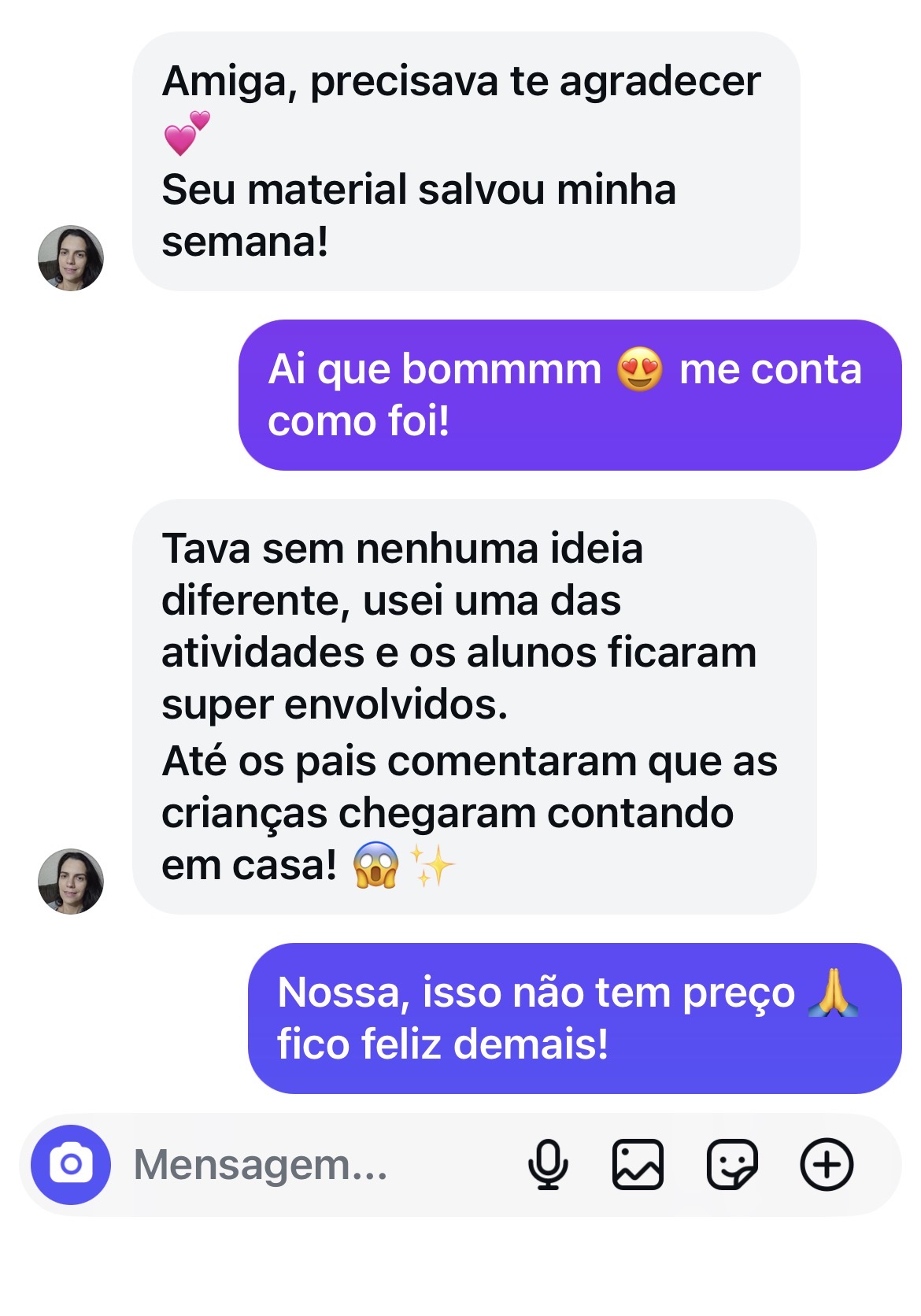The height and width of the screenshot is (1316, 921).
Task: Open more options with the plus icon
Action: pyautogui.click(x=827, y=1164)
